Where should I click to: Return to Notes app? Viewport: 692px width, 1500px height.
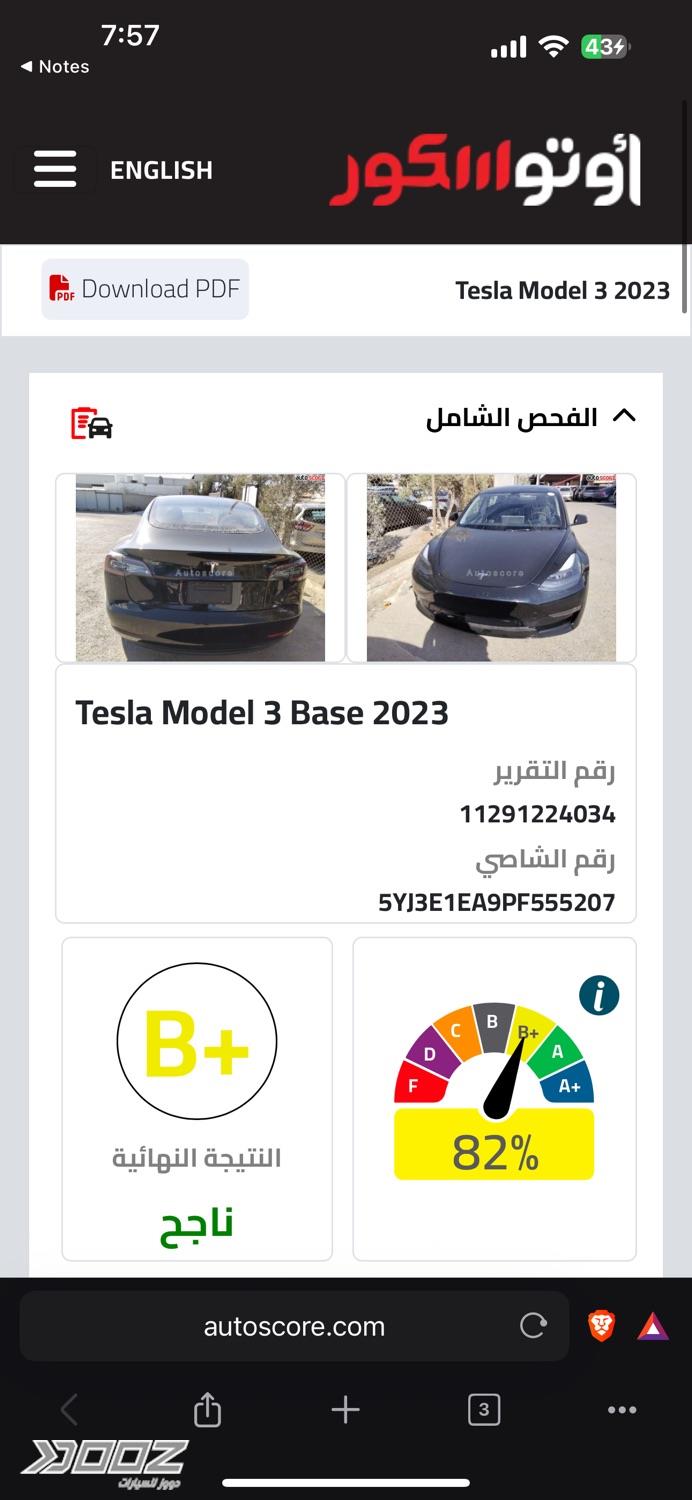55,67
